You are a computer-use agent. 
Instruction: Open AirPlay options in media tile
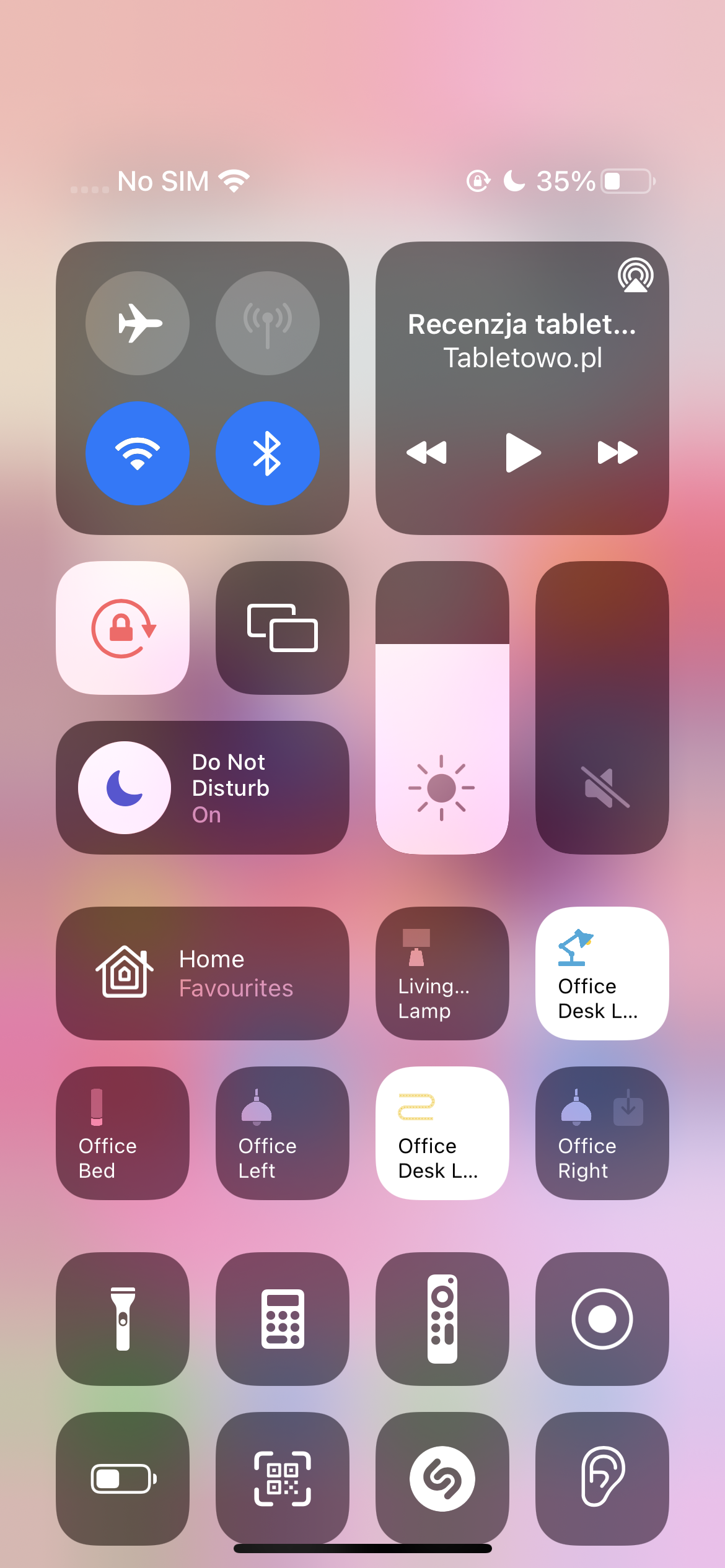pyautogui.click(x=636, y=275)
